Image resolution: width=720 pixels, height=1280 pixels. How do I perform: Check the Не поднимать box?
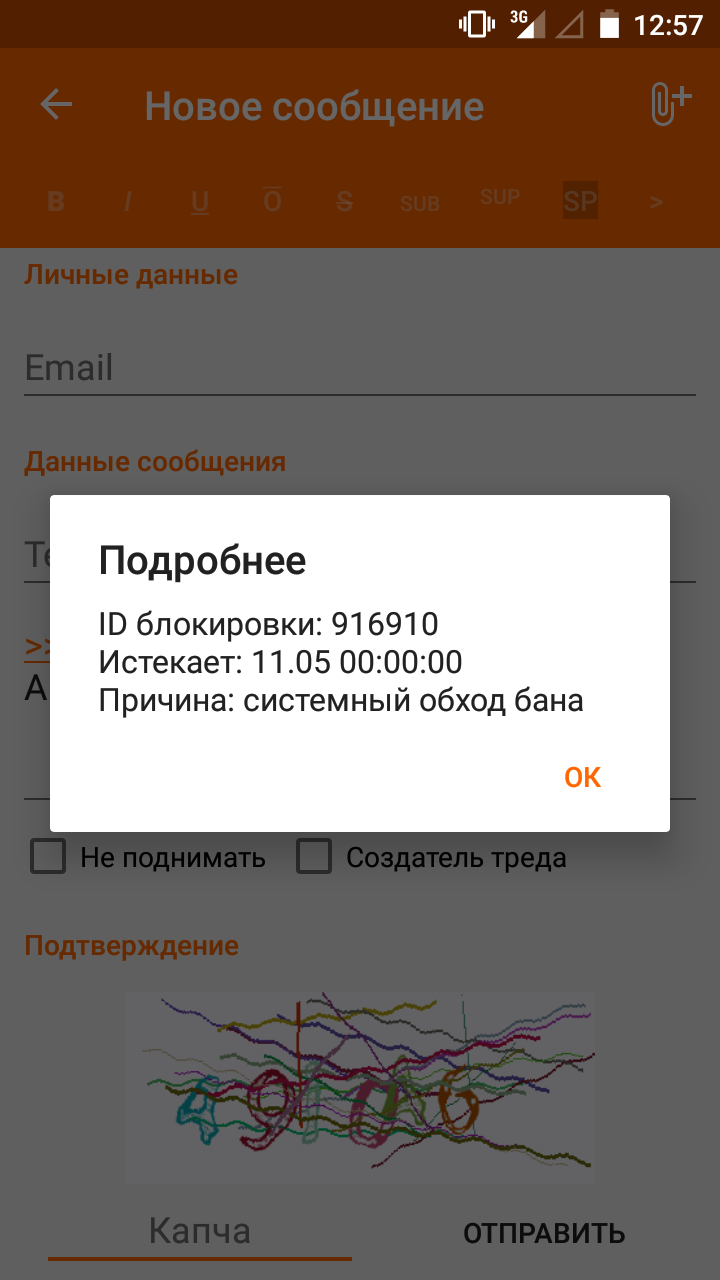click(x=48, y=857)
